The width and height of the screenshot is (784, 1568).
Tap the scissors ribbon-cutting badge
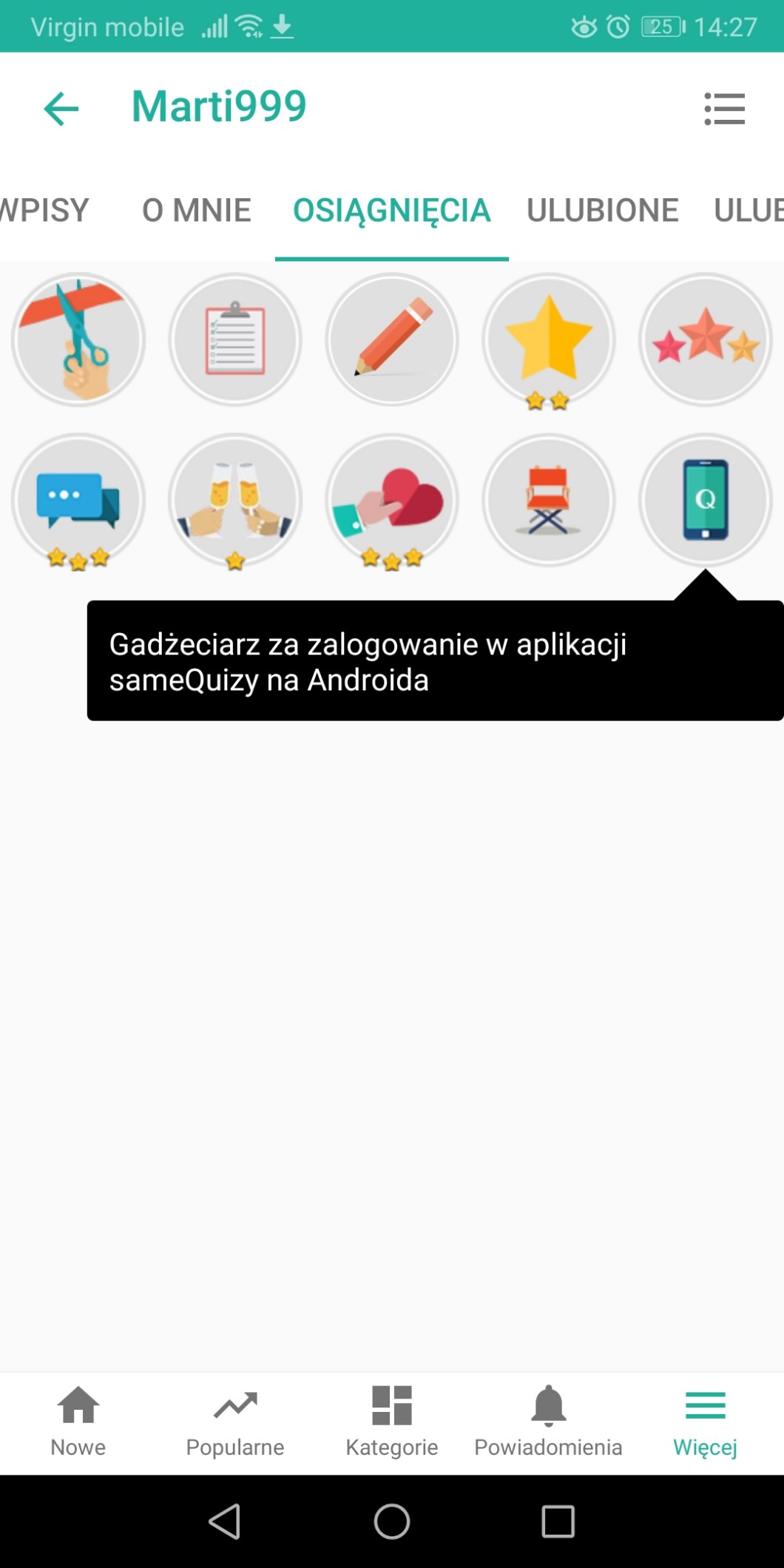click(78, 339)
